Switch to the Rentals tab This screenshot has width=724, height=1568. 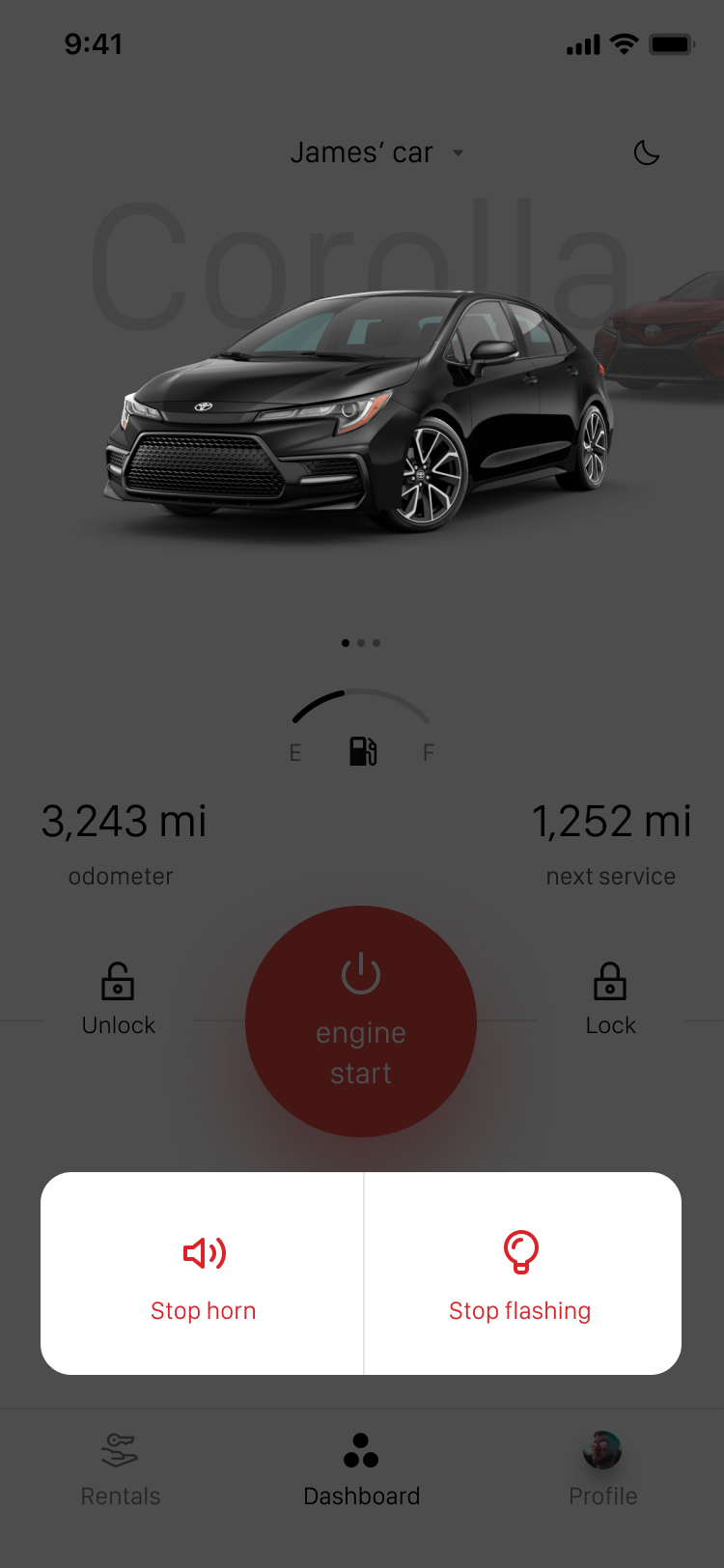point(120,1470)
